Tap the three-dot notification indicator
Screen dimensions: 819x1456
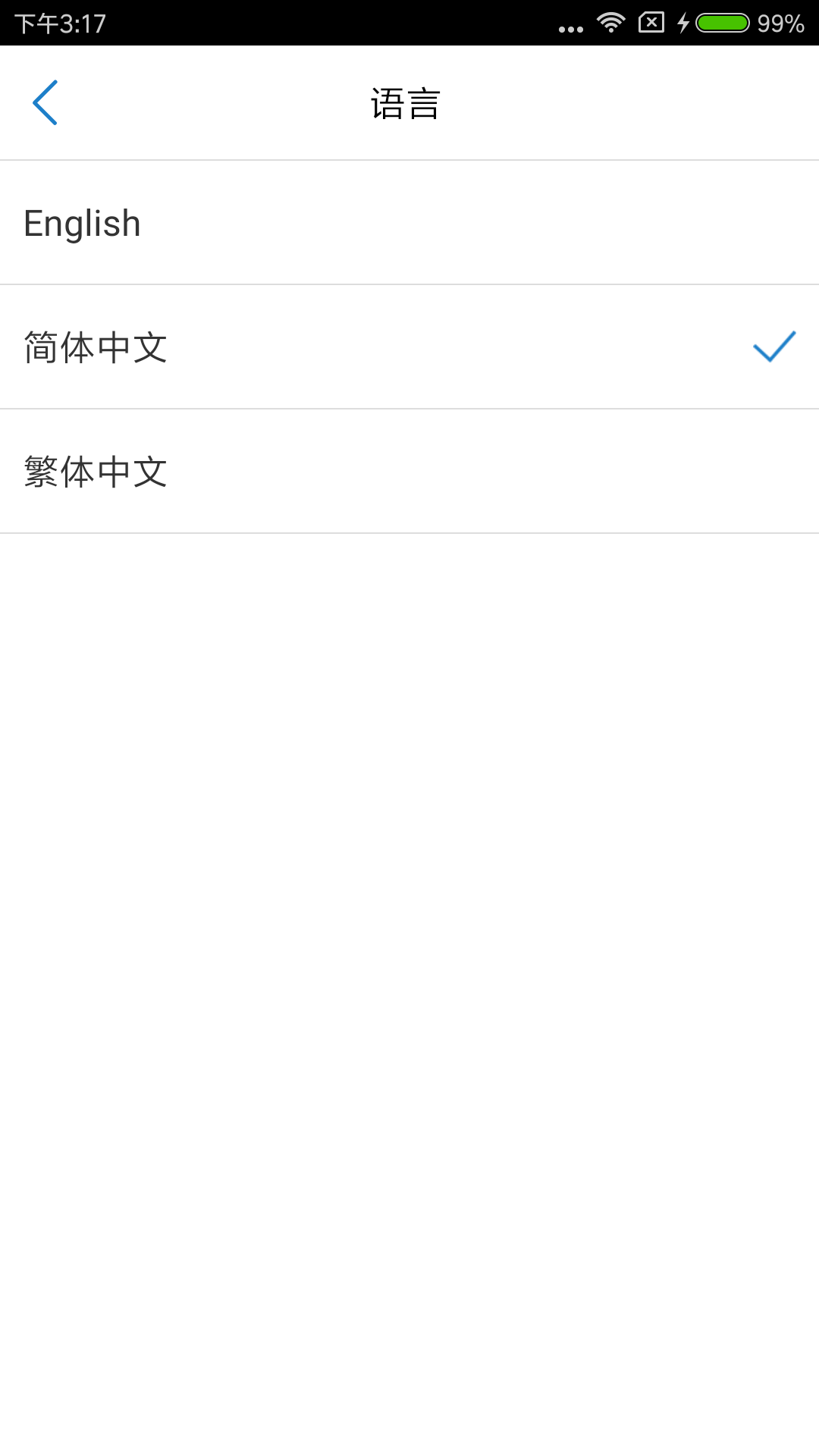tap(569, 26)
